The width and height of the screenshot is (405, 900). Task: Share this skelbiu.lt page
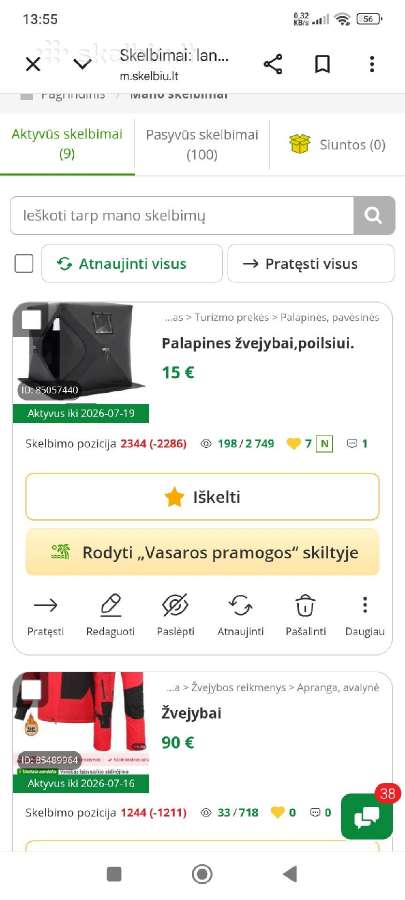[x=273, y=64]
